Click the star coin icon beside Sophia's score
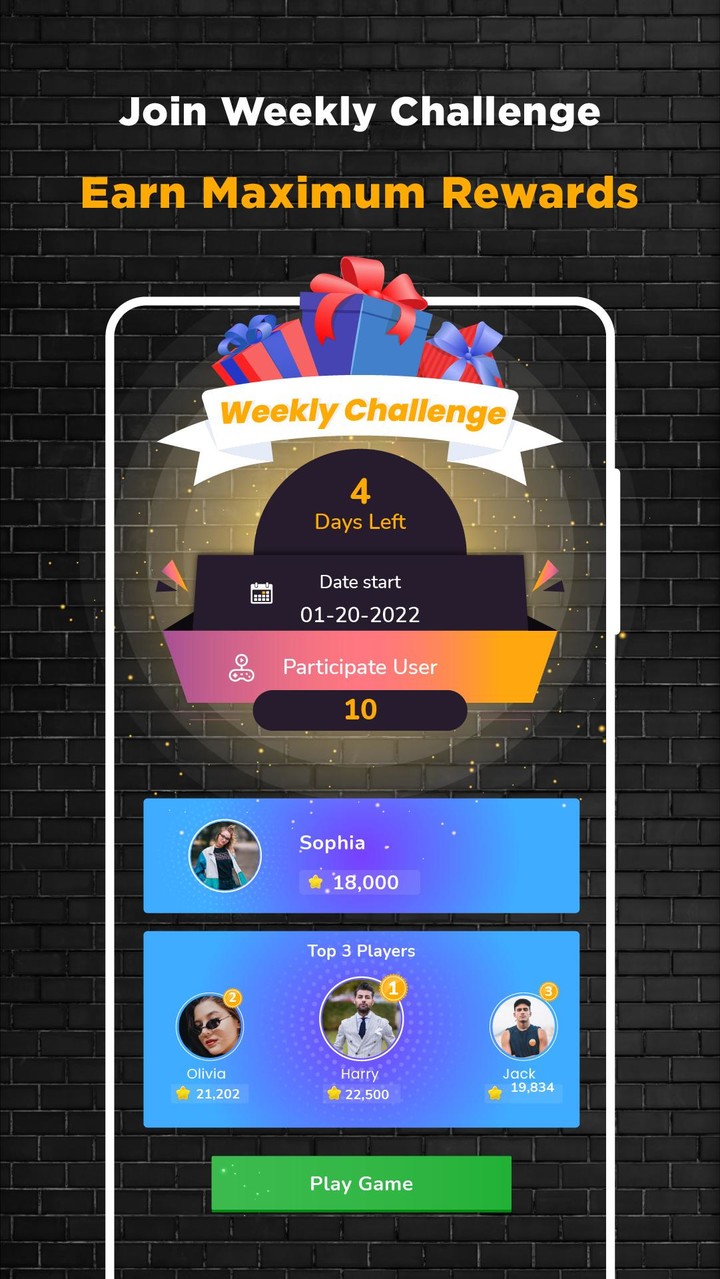Image resolution: width=720 pixels, height=1279 pixels. pos(315,882)
